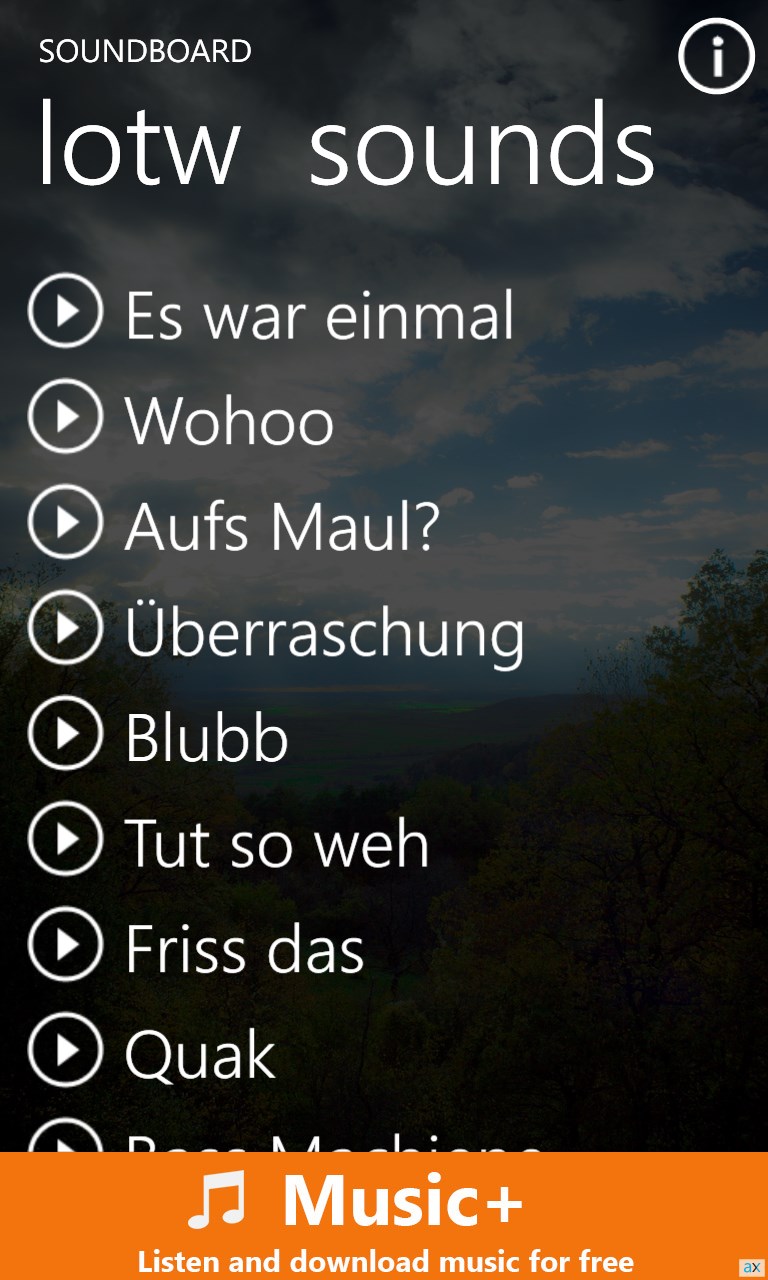
Task: Play the 'Überraschung' sound
Action: [66, 627]
